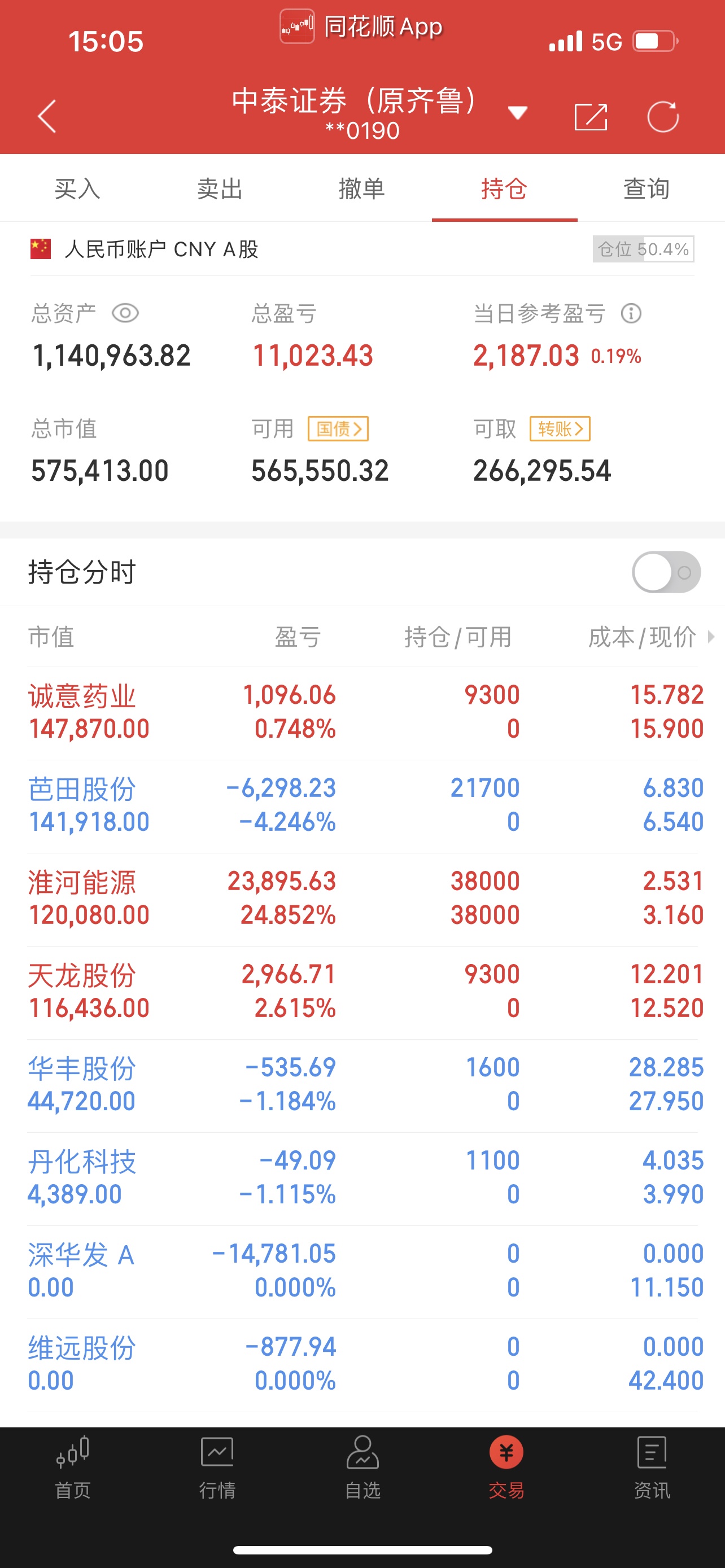Select the 芭田股份 position
The image size is (725, 1568).
click(362, 806)
